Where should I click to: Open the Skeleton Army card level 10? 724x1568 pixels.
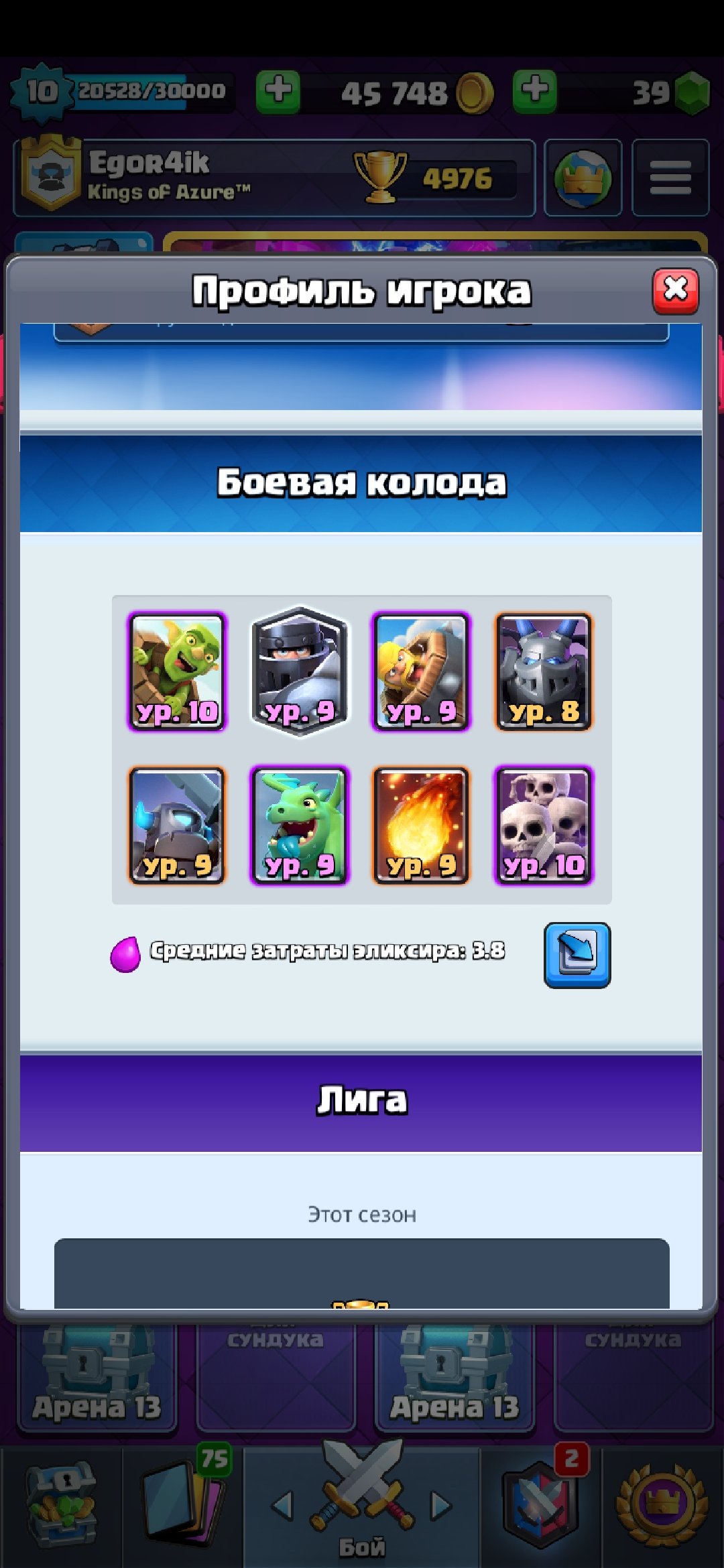(x=544, y=826)
